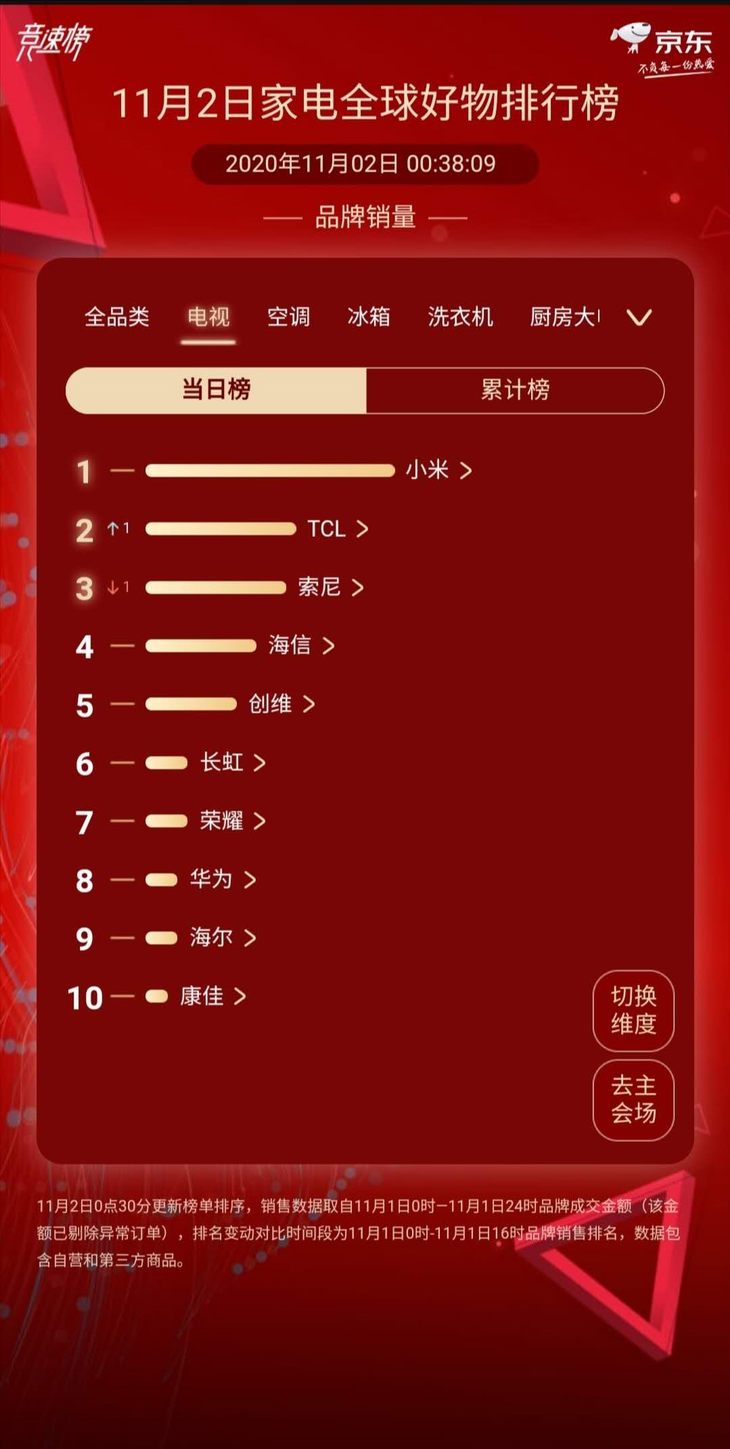The image size is (730, 1449).
Task: Go to the main venue via 去主会场
Action: tap(633, 1099)
